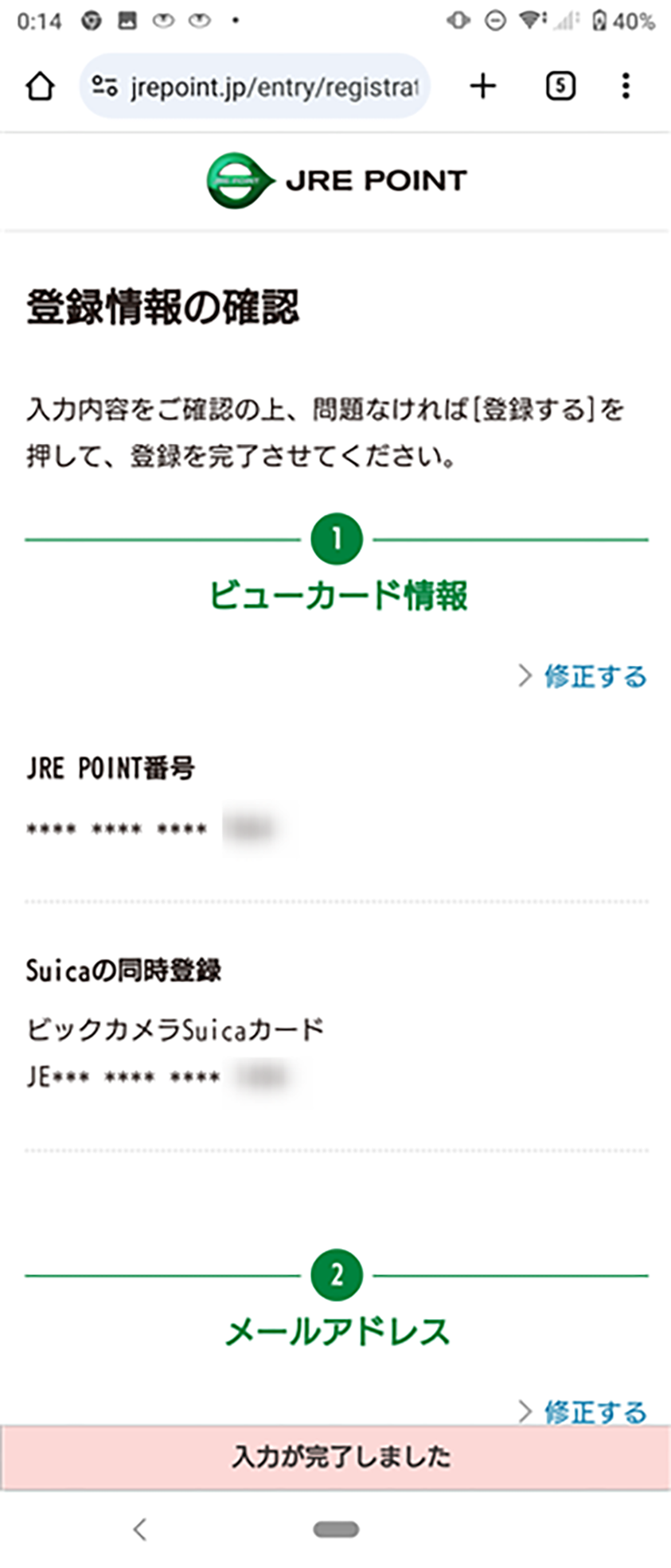Tap the jrepoint.jp address bar
The height and width of the screenshot is (1568, 671).
point(271,86)
